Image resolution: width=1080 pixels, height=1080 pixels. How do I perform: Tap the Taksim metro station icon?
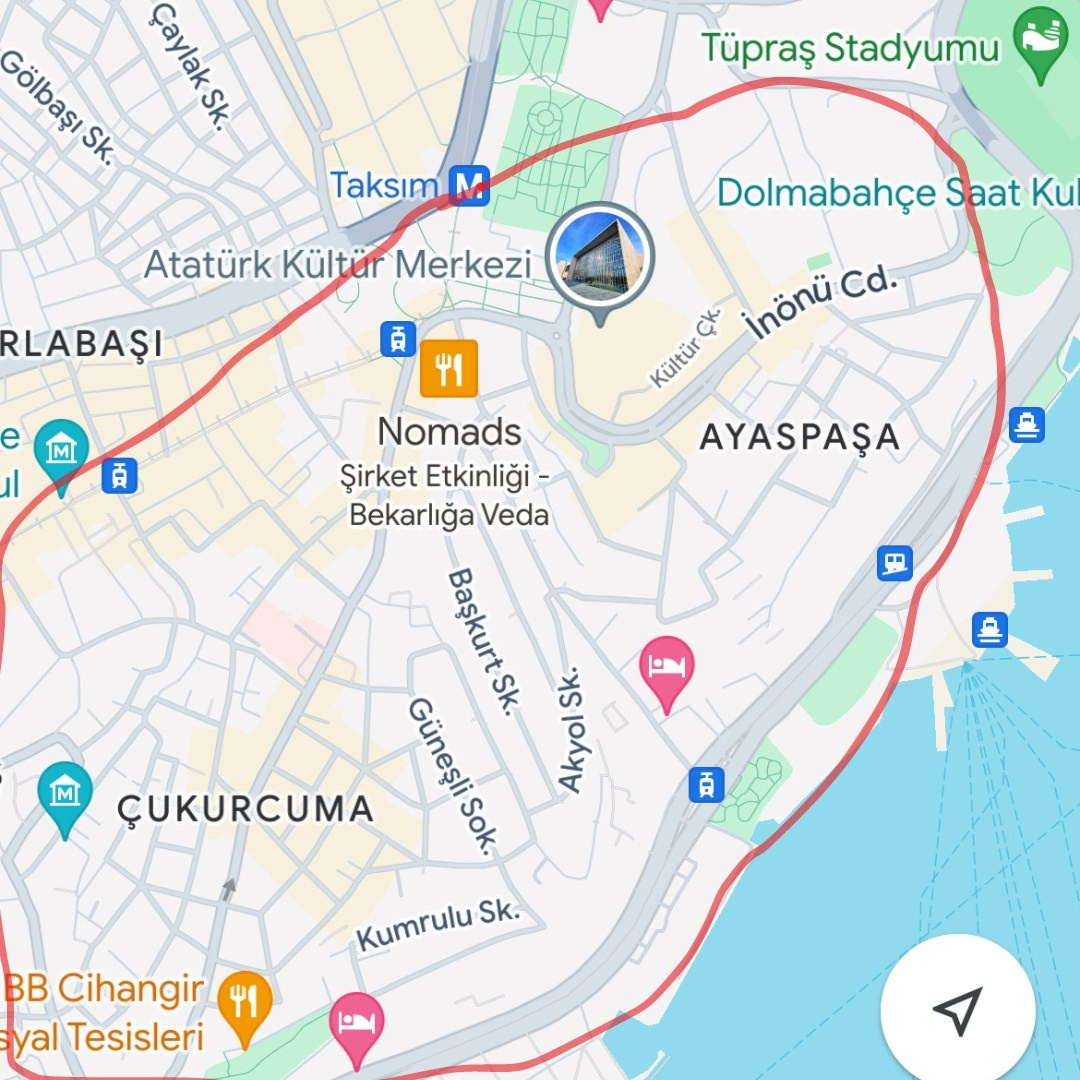(x=468, y=185)
